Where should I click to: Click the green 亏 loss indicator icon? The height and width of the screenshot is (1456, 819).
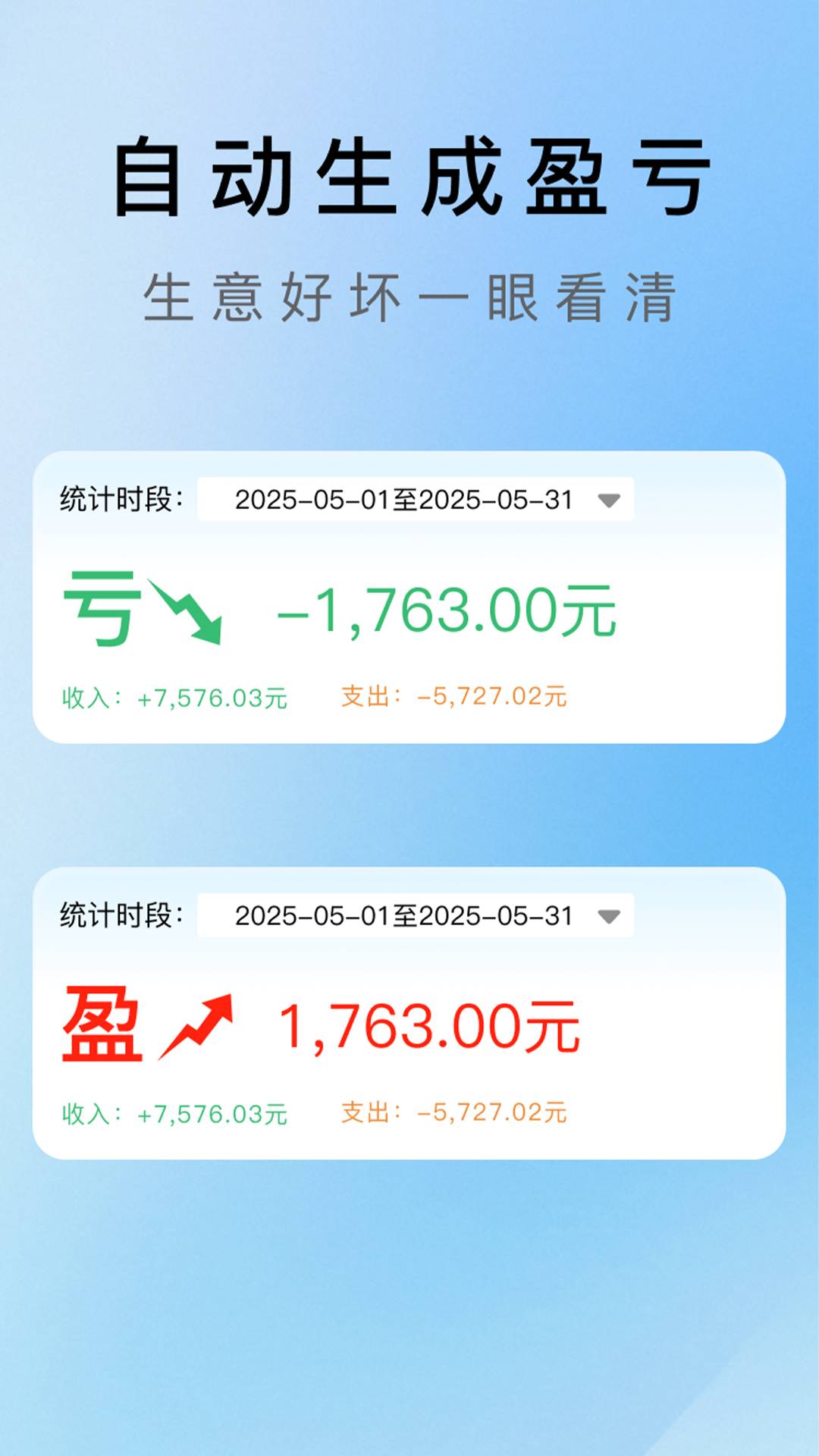(x=102, y=607)
